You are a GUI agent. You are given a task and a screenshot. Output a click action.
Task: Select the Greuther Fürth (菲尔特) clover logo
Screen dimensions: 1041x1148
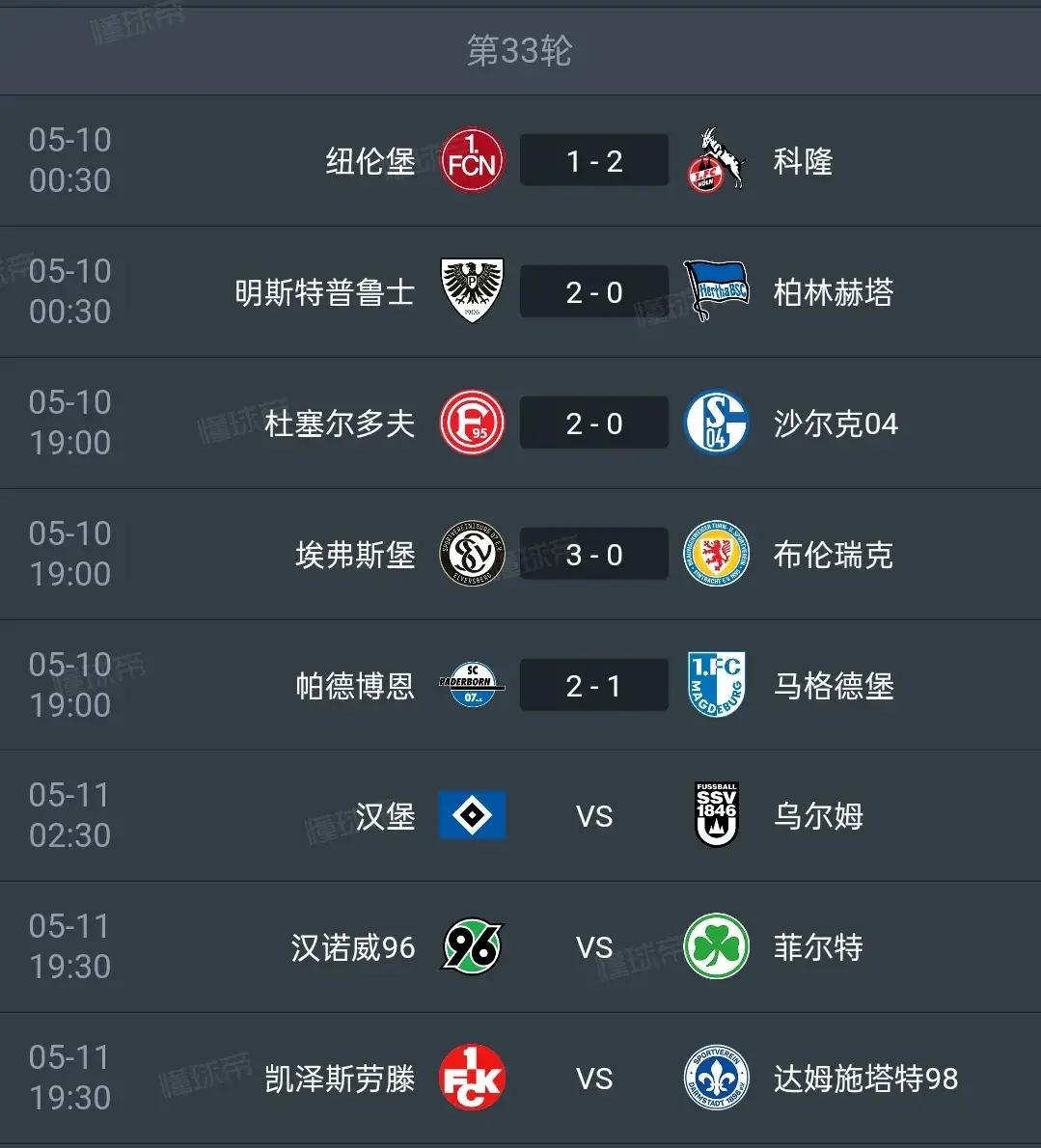pos(715,947)
